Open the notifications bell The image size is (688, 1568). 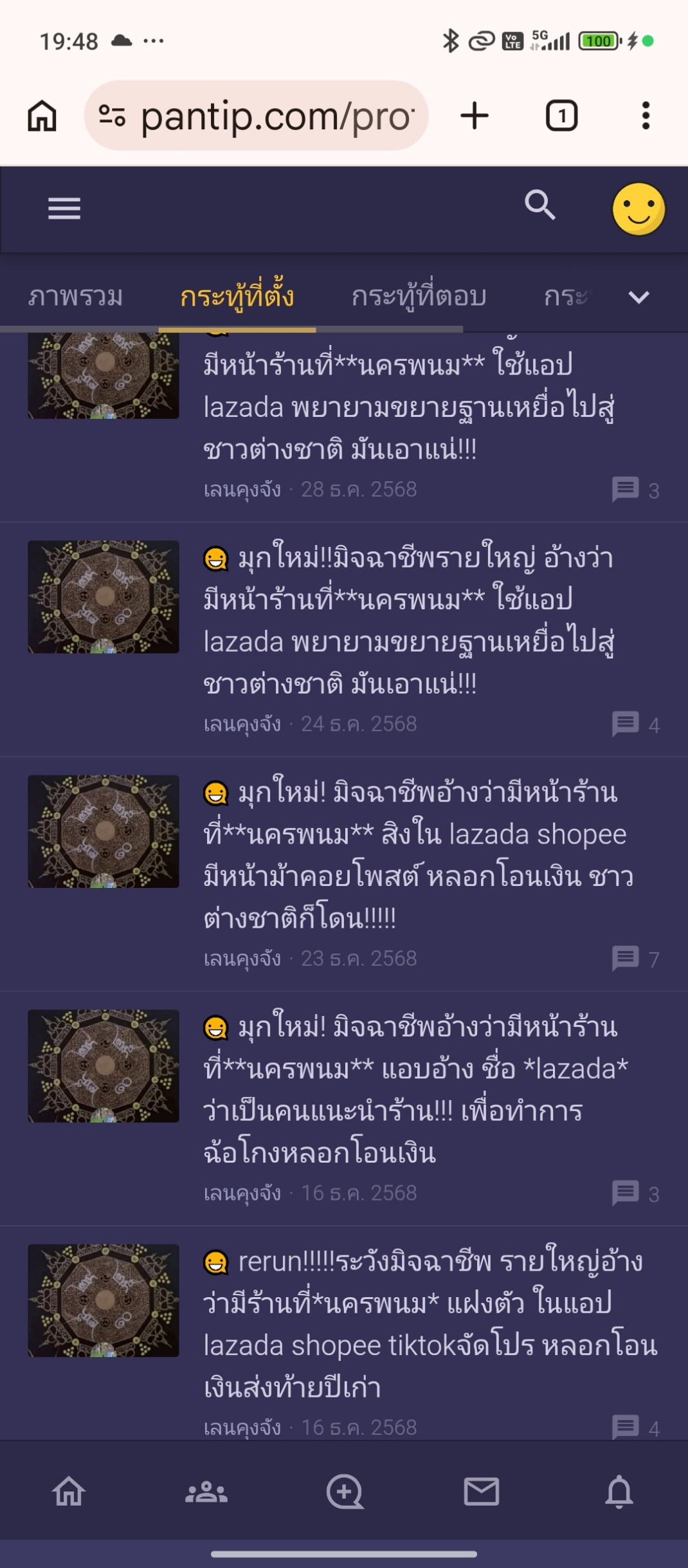(x=619, y=1491)
